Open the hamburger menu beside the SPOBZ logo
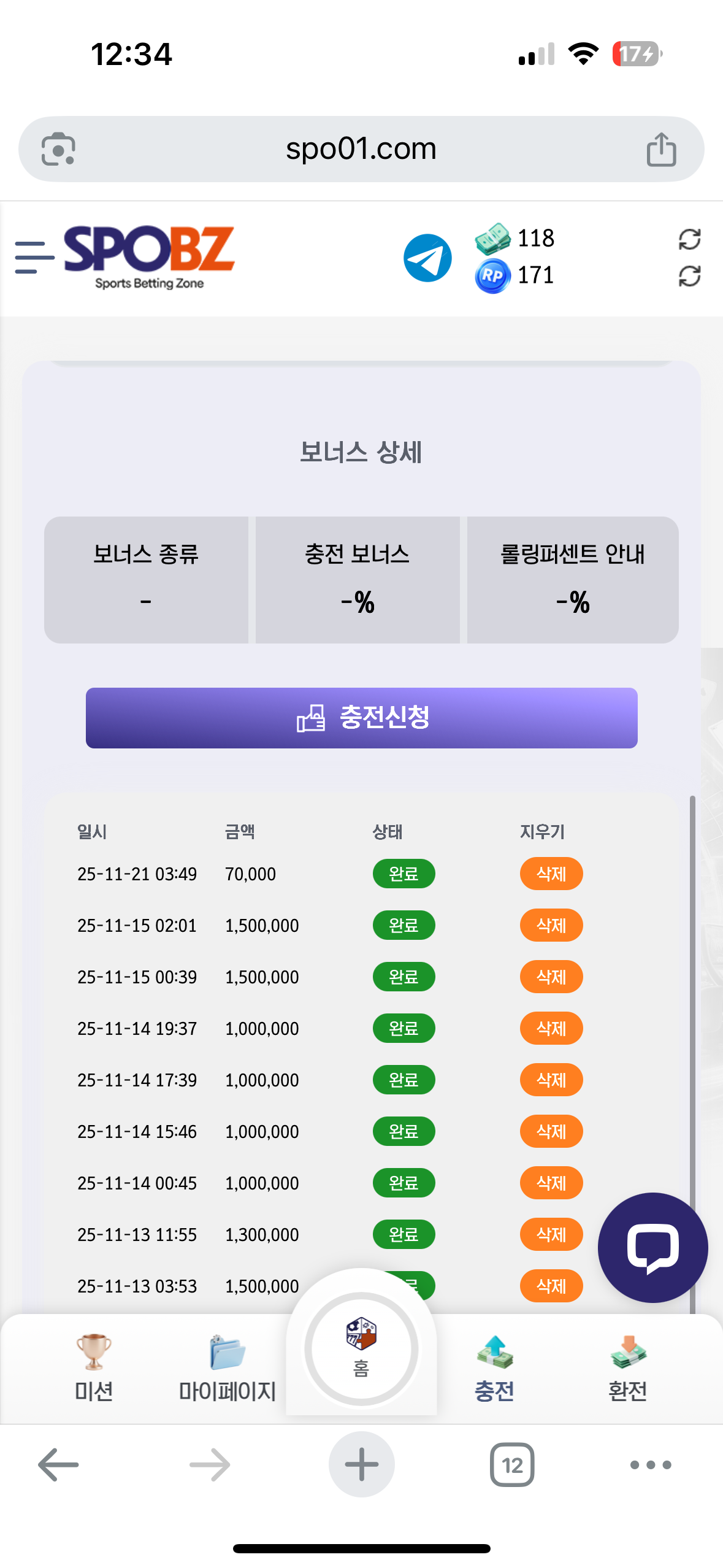The image size is (723, 1568). pyautogui.click(x=34, y=257)
